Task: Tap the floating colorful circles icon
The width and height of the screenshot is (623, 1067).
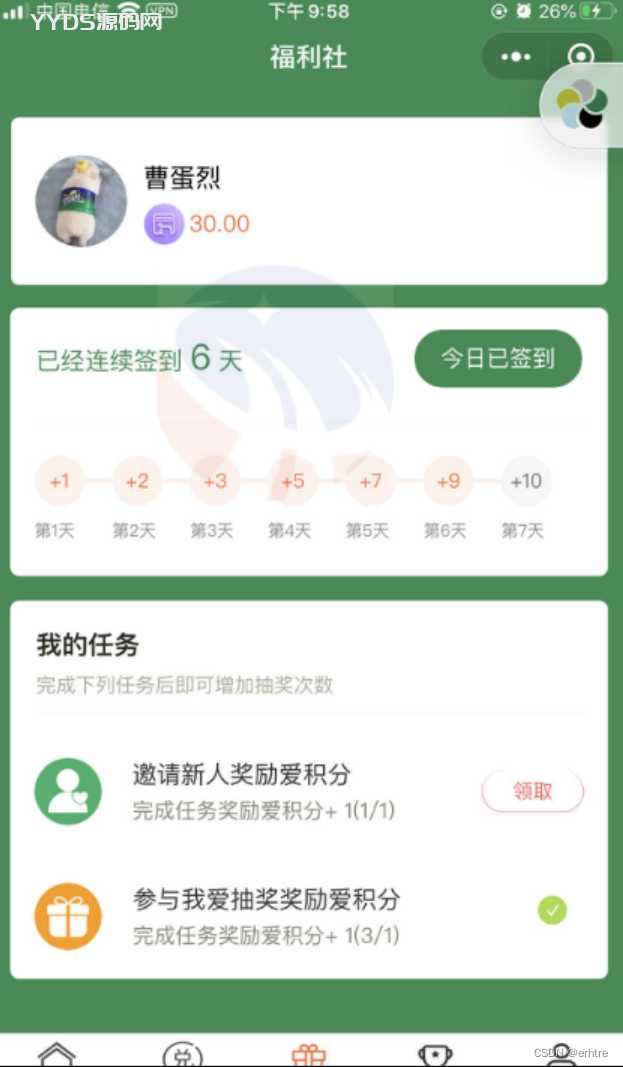Action: pos(581,105)
